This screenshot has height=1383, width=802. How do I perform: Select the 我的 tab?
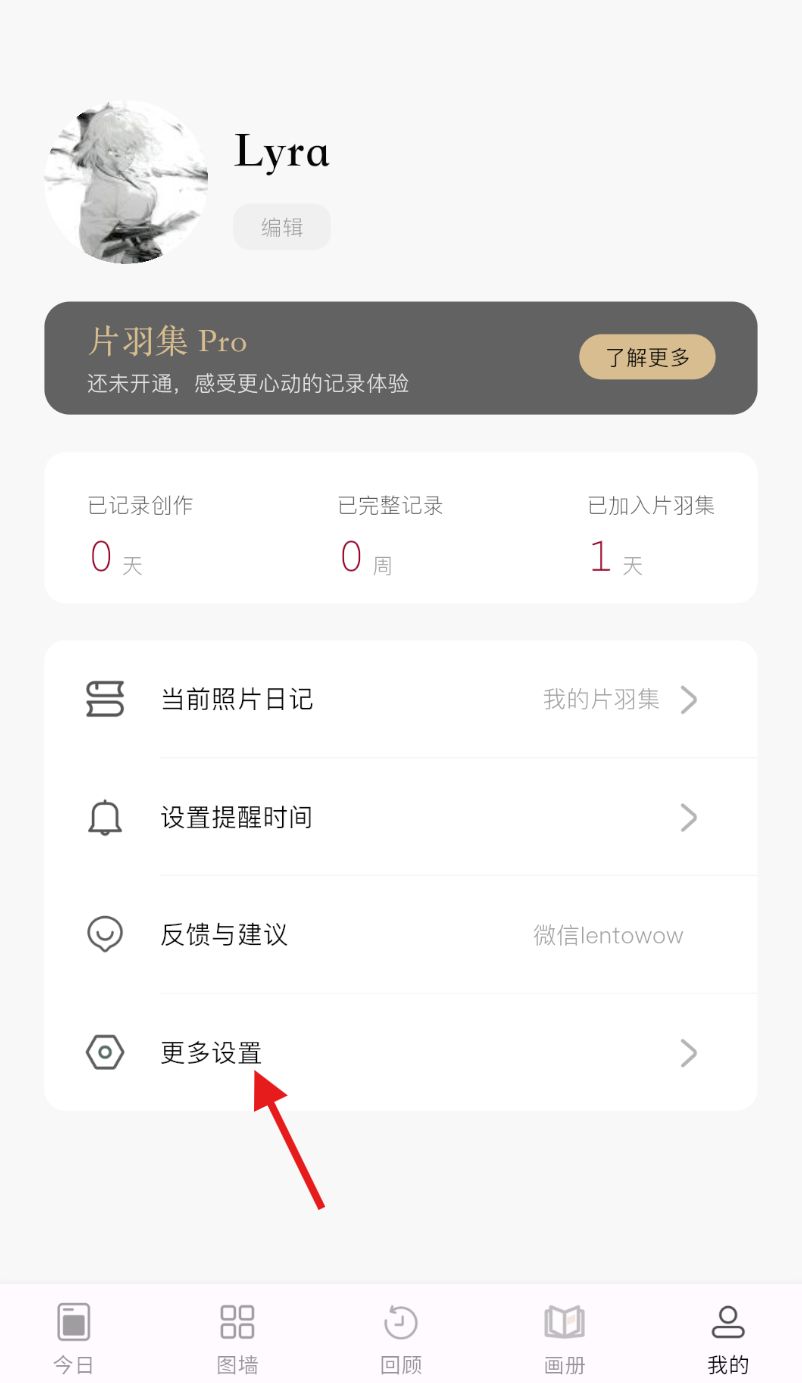click(727, 1337)
